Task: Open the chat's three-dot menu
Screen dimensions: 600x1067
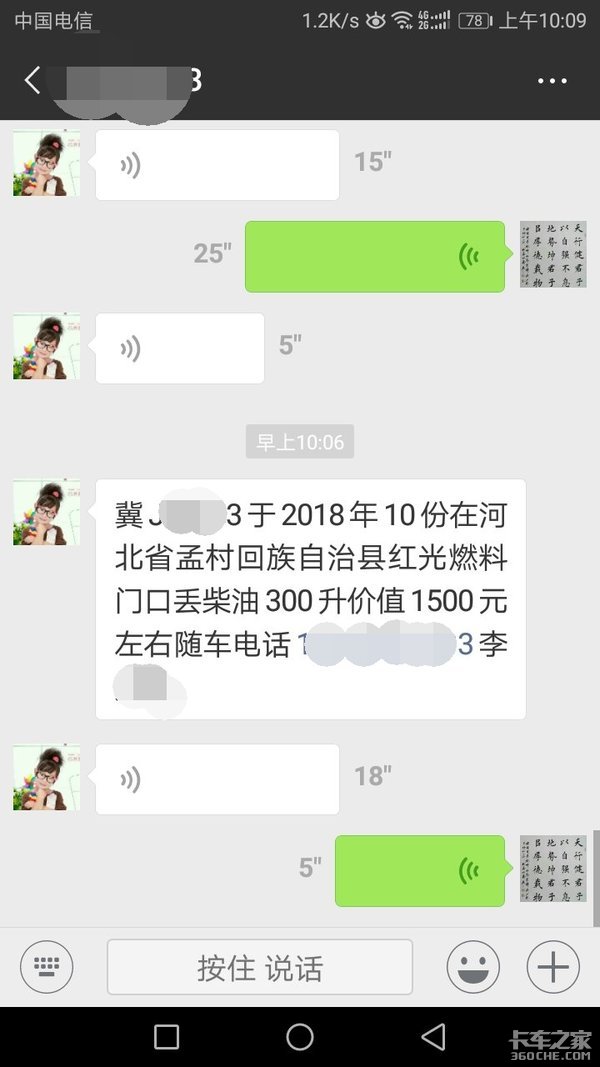Action: point(552,81)
